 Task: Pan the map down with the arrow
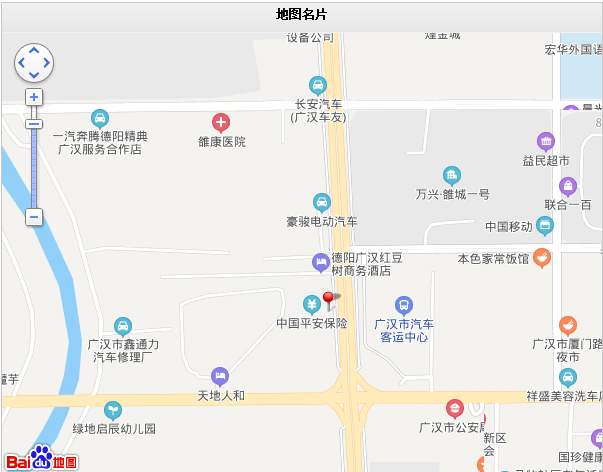pyautogui.click(x=34, y=75)
